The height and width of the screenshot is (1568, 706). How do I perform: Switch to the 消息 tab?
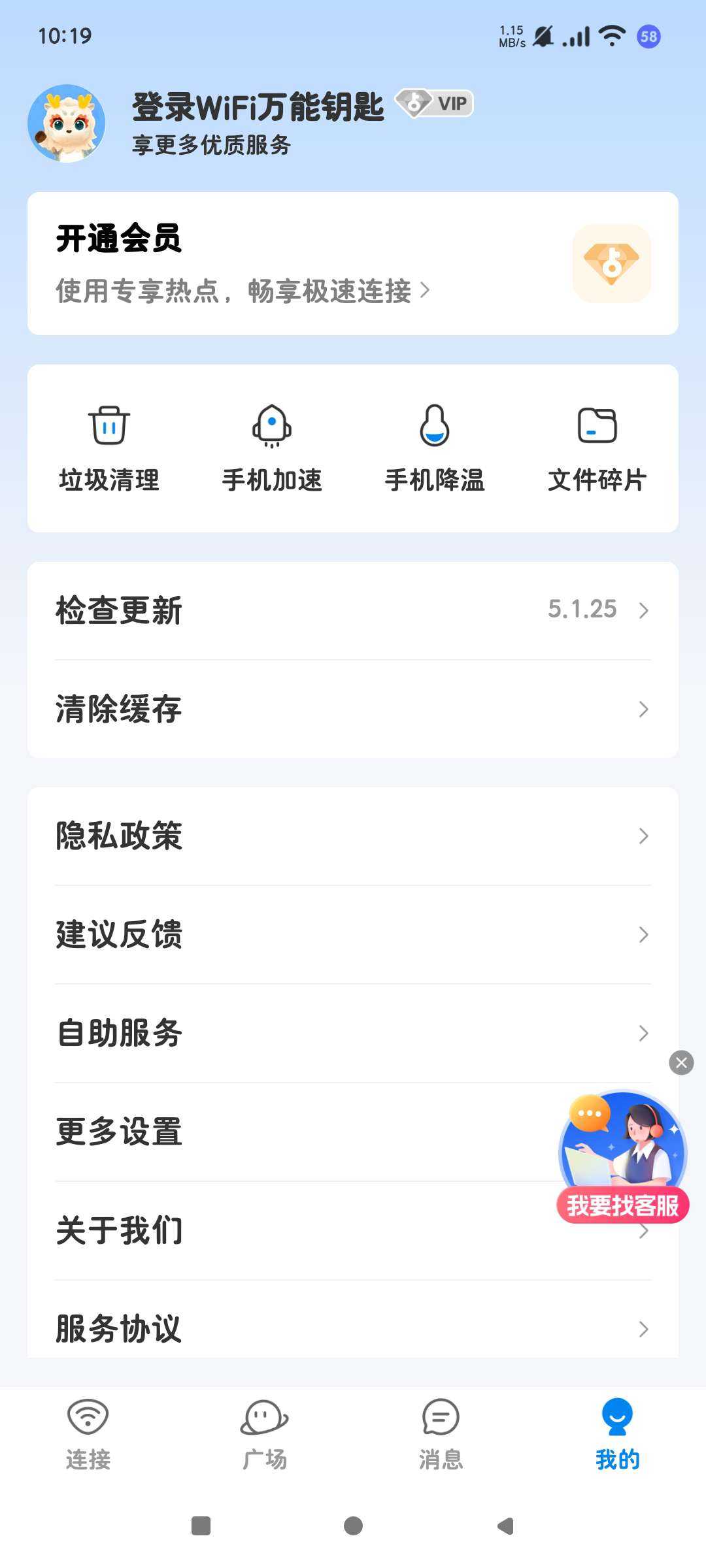441,1433
